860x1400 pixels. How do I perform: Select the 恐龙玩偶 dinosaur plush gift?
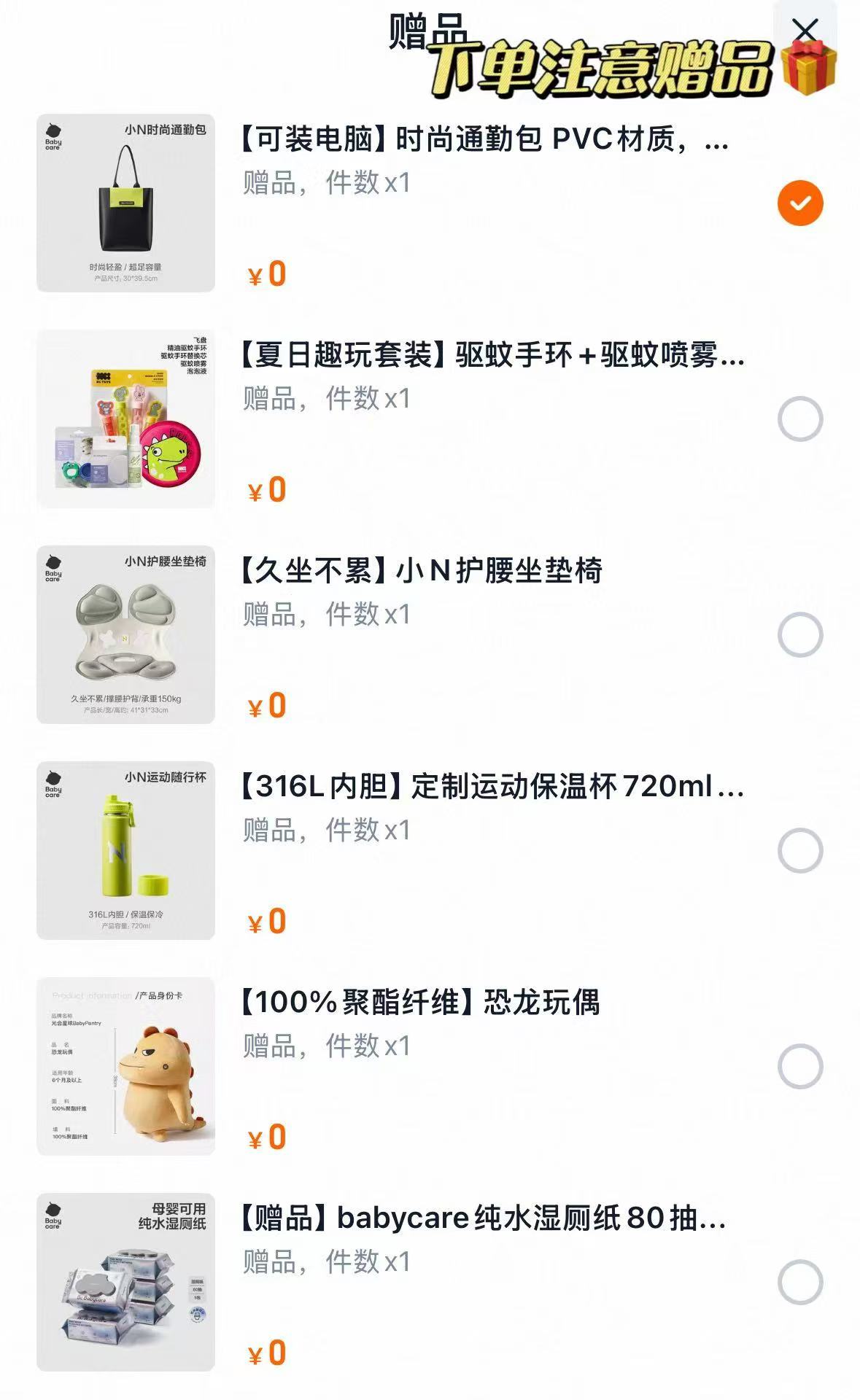(799, 1065)
